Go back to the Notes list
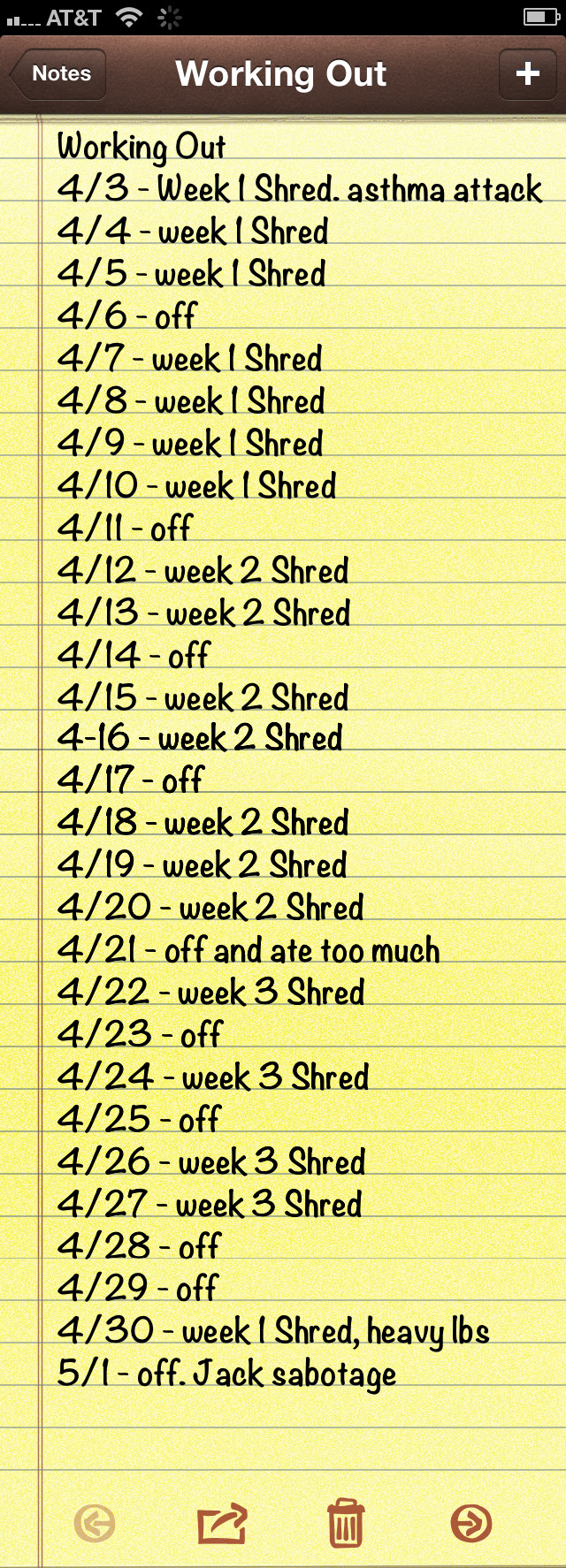Image resolution: width=566 pixels, height=1568 pixels. point(58,74)
